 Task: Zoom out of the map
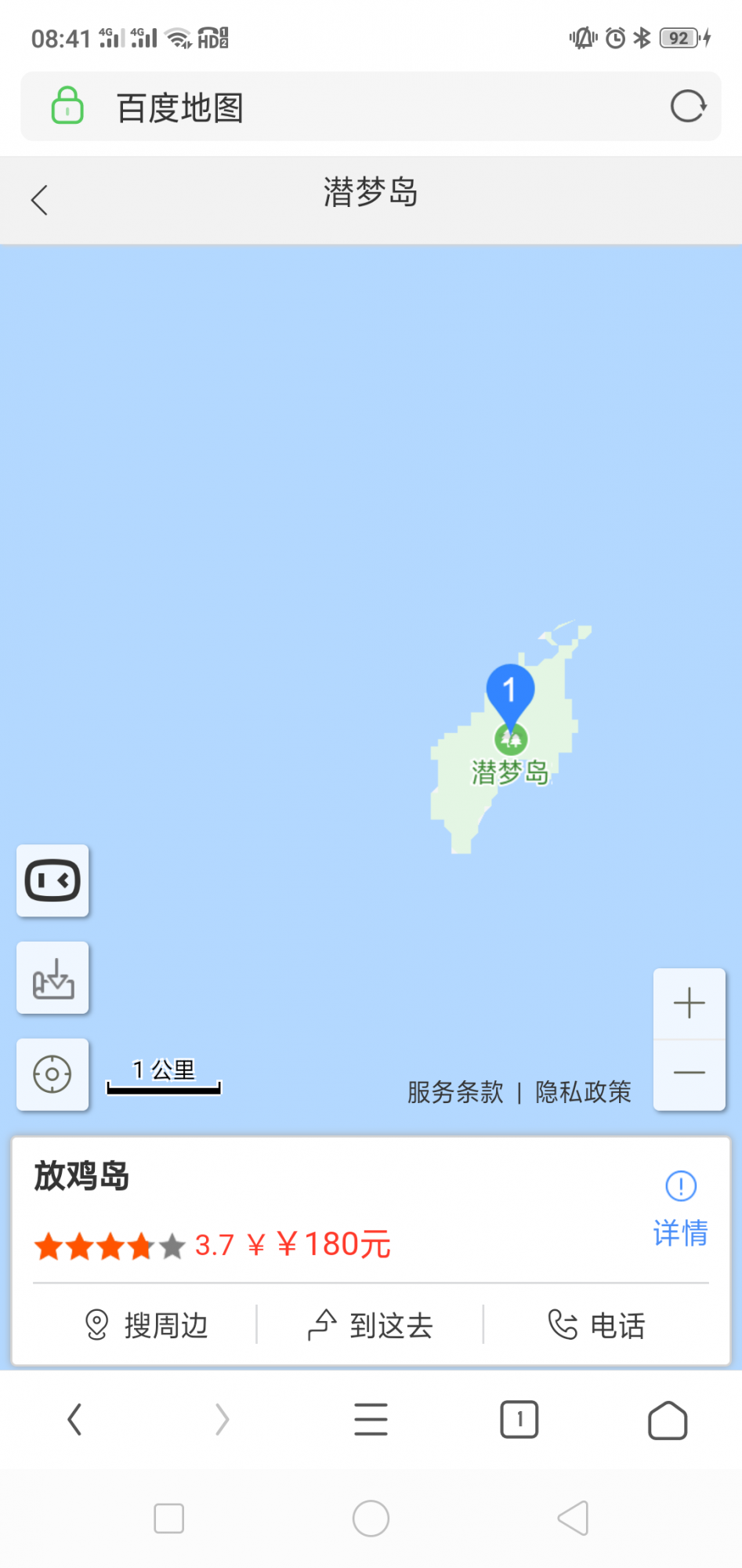(689, 1073)
